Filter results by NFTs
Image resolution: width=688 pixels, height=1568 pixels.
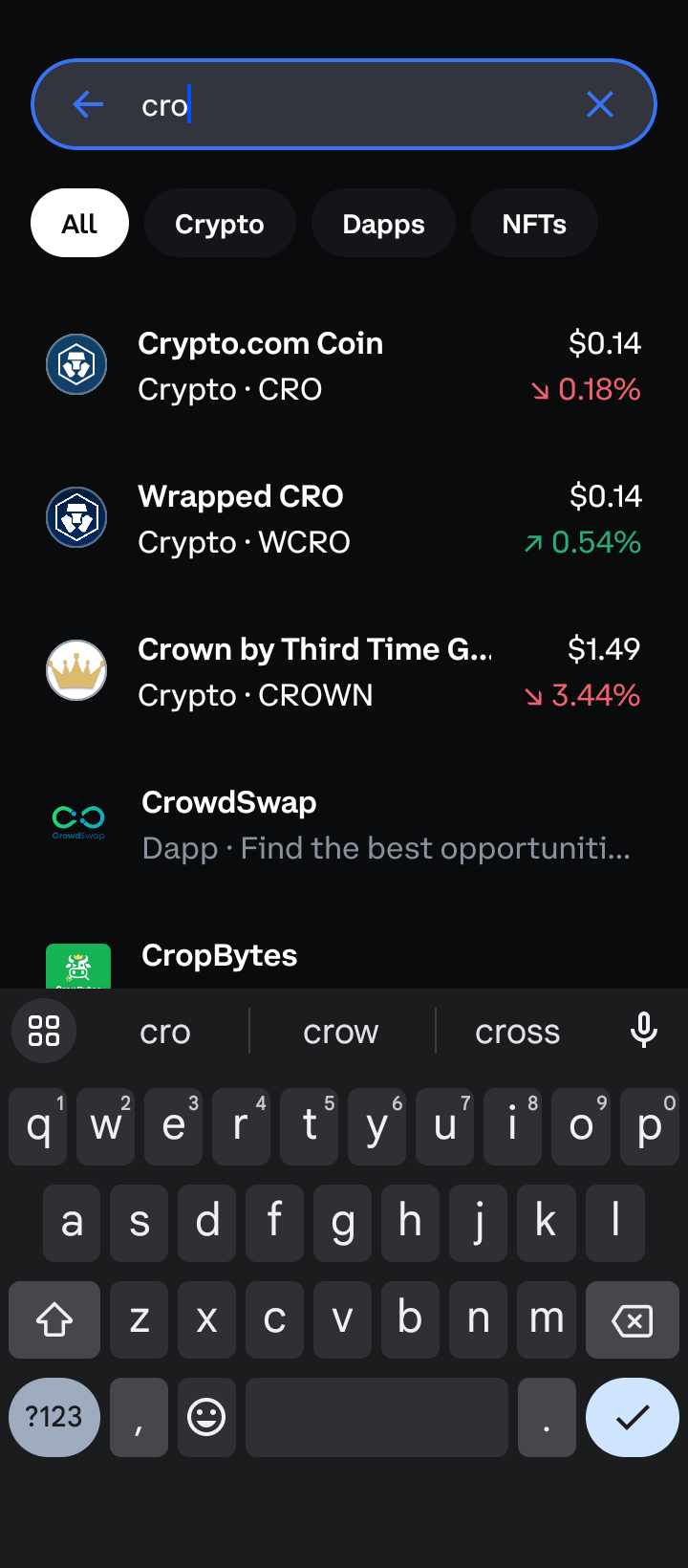point(534,224)
